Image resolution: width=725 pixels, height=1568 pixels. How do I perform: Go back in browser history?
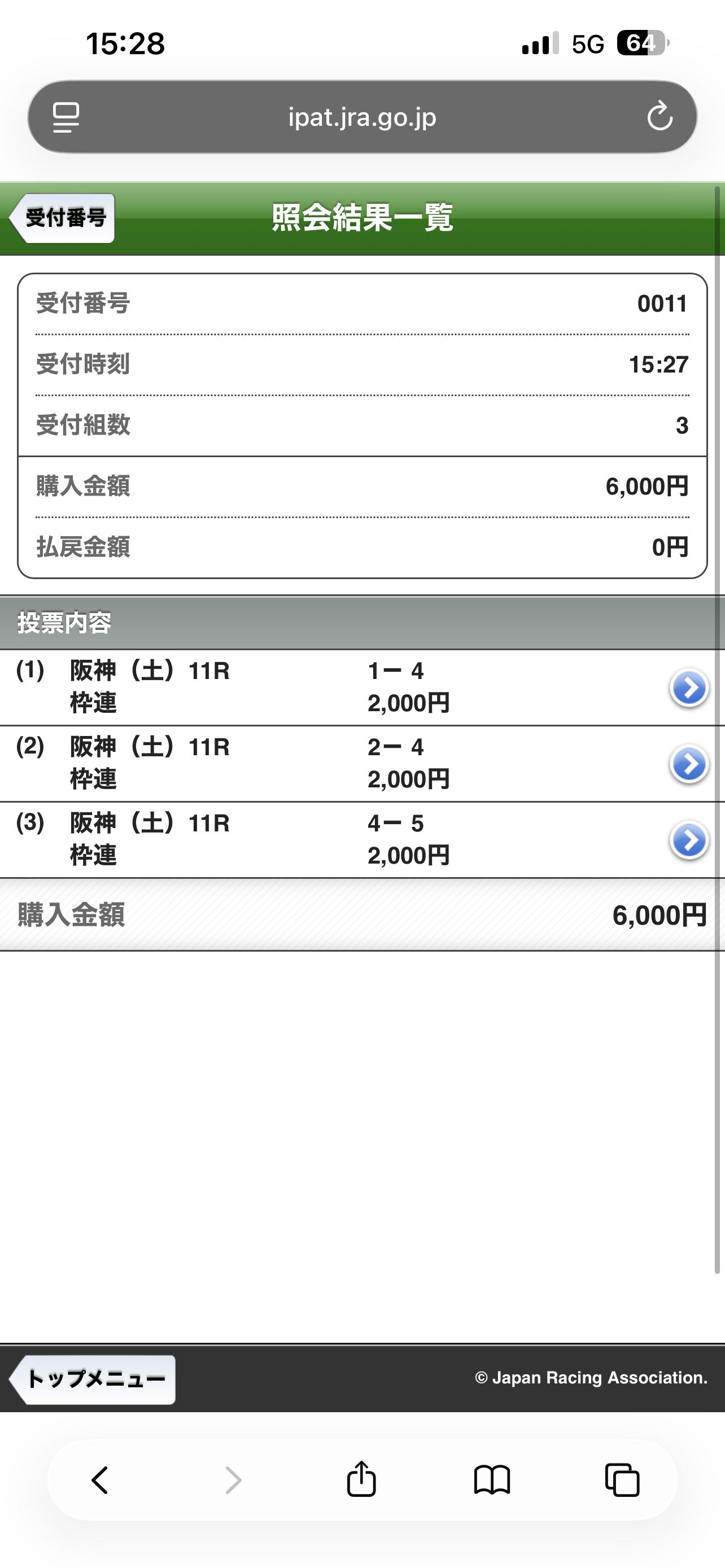coord(100,1480)
